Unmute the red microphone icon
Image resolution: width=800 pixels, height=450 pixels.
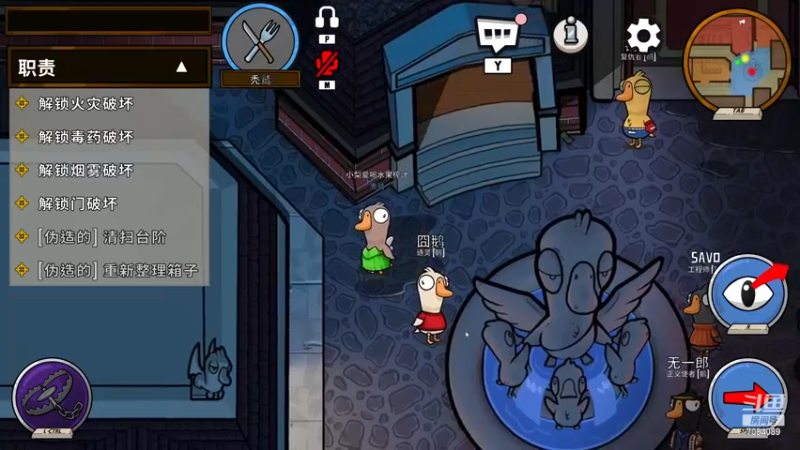326,64
